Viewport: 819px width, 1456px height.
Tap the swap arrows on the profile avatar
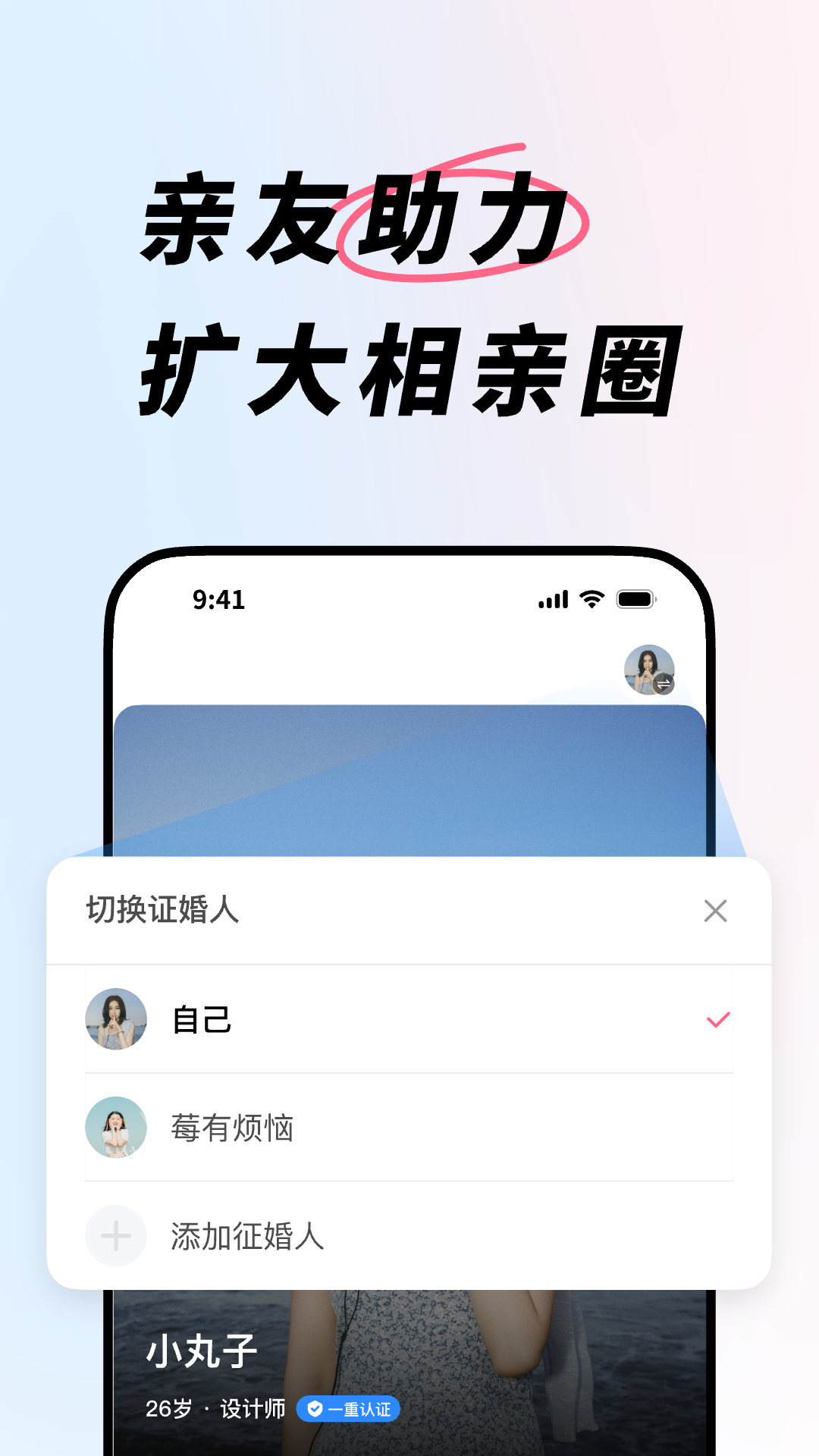664,685
